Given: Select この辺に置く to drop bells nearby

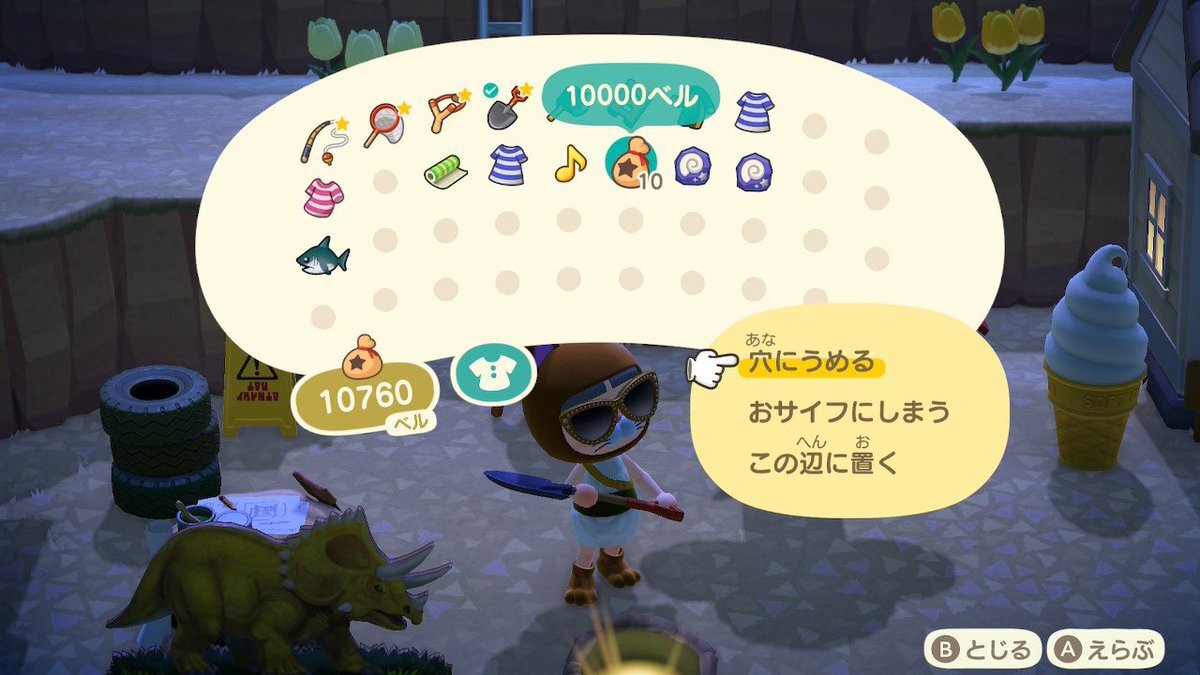Looking at the screenshot, I should click(824, 464).
